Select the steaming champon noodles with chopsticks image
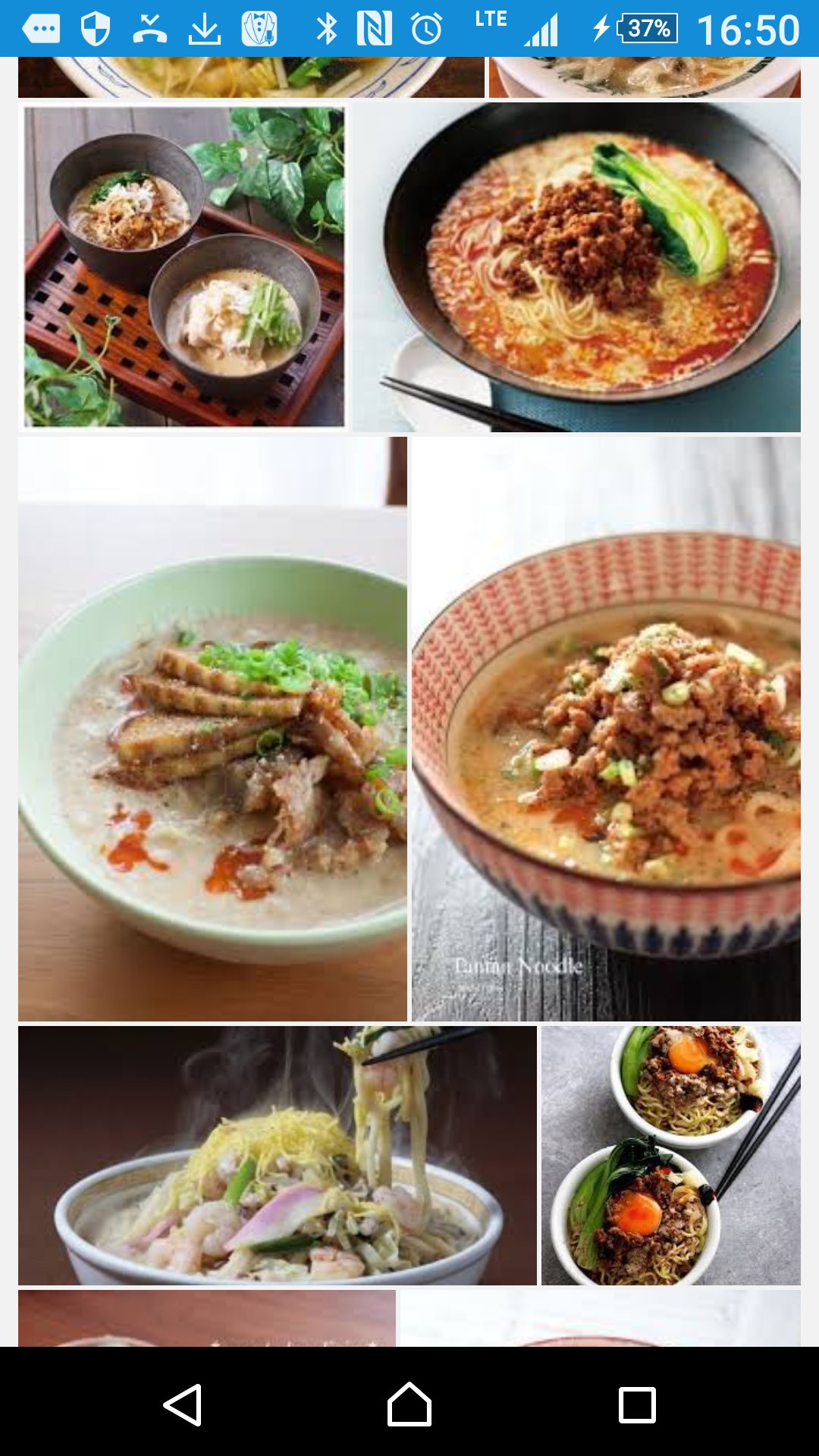Screen dimensions: 819x1456 tap(278, 1155)
